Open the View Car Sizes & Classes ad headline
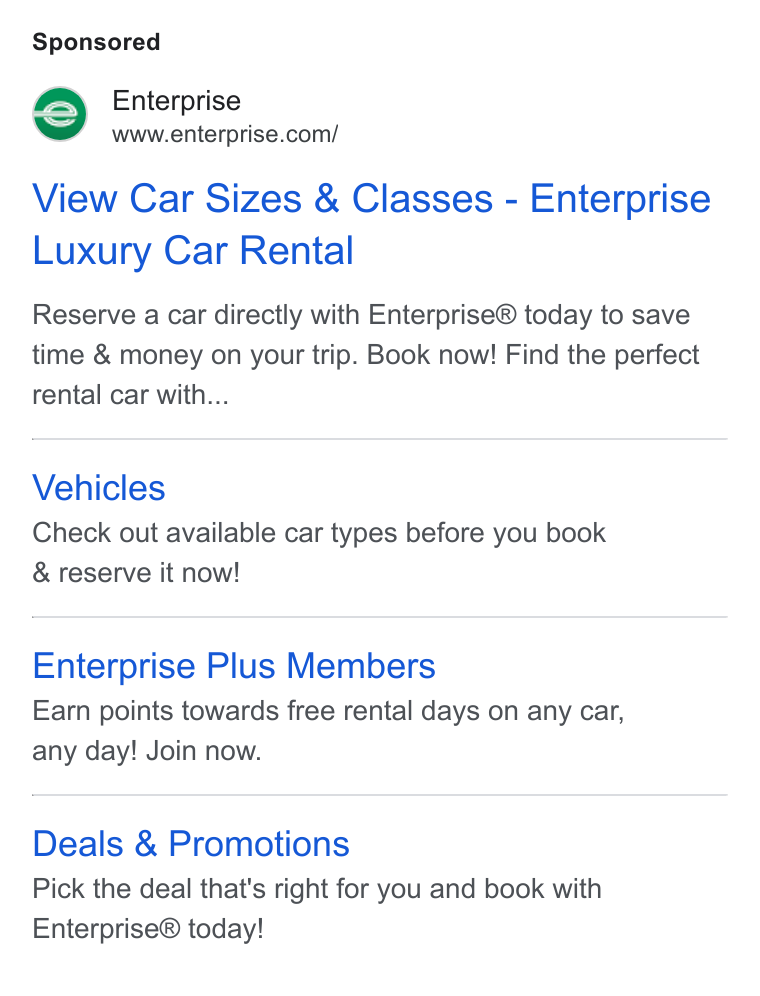 click(371, 224)
